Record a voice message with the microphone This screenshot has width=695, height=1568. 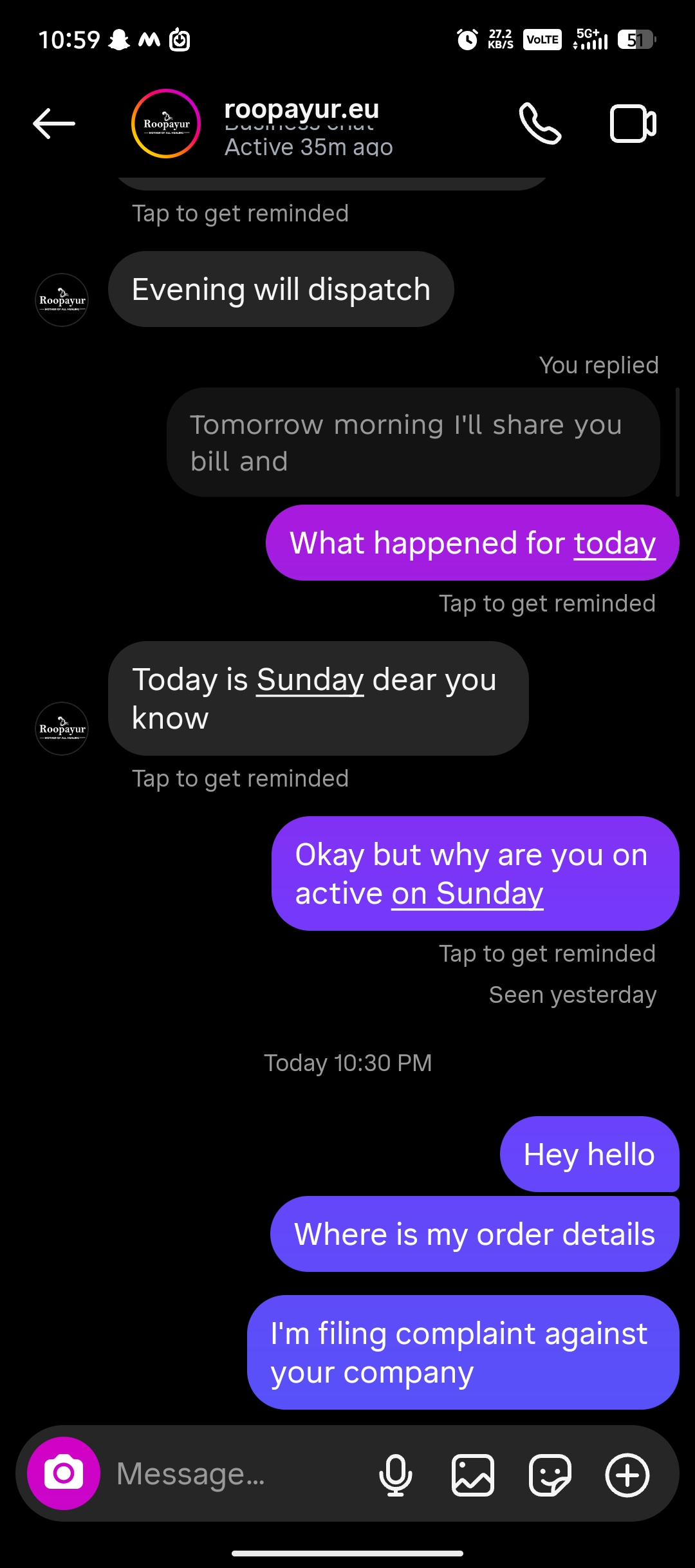click(395, 1475)
